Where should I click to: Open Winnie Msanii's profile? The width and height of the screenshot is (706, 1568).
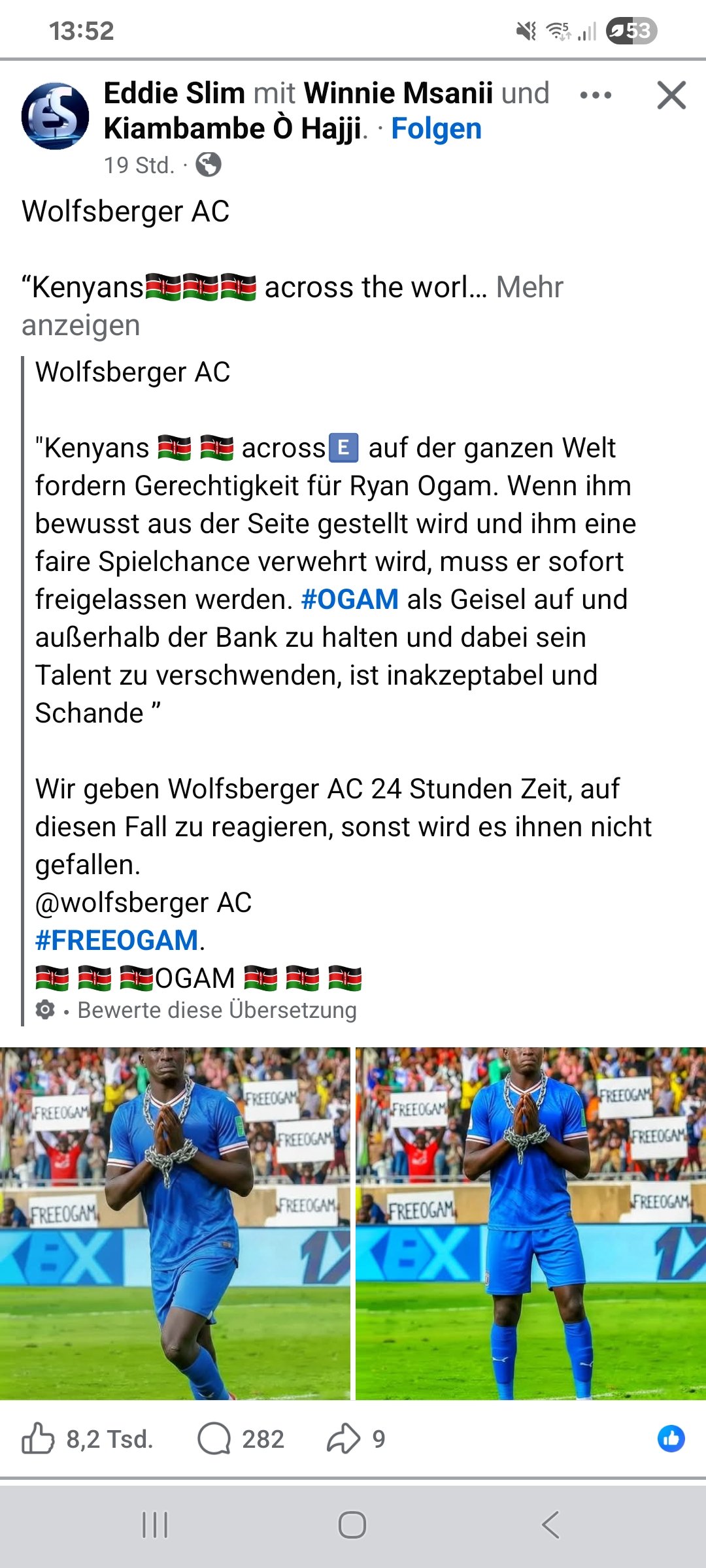point(398,93)
